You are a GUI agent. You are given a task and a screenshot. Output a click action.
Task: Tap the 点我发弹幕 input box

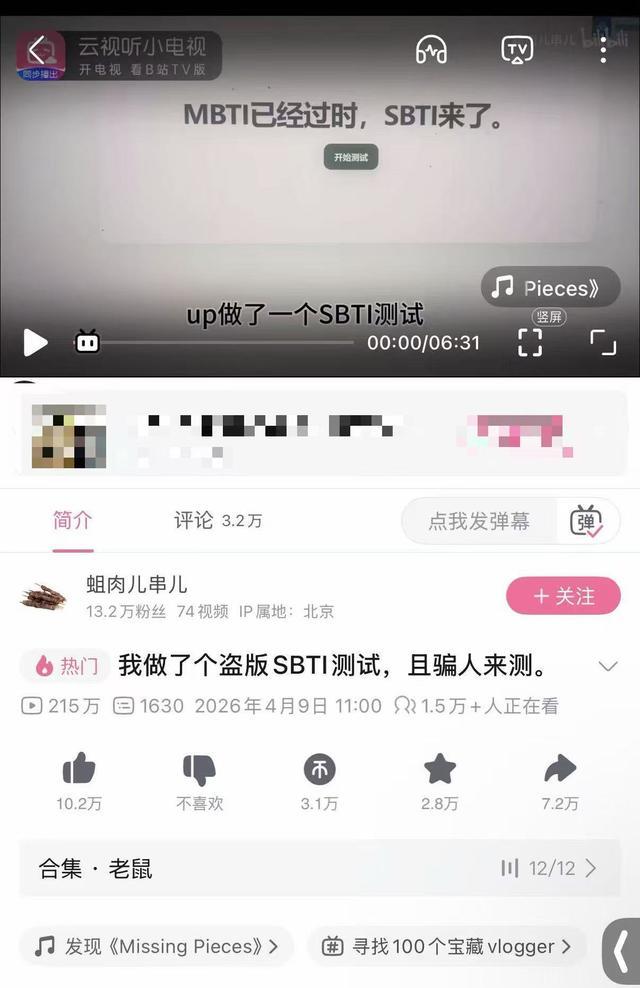(x=480, y=521)
